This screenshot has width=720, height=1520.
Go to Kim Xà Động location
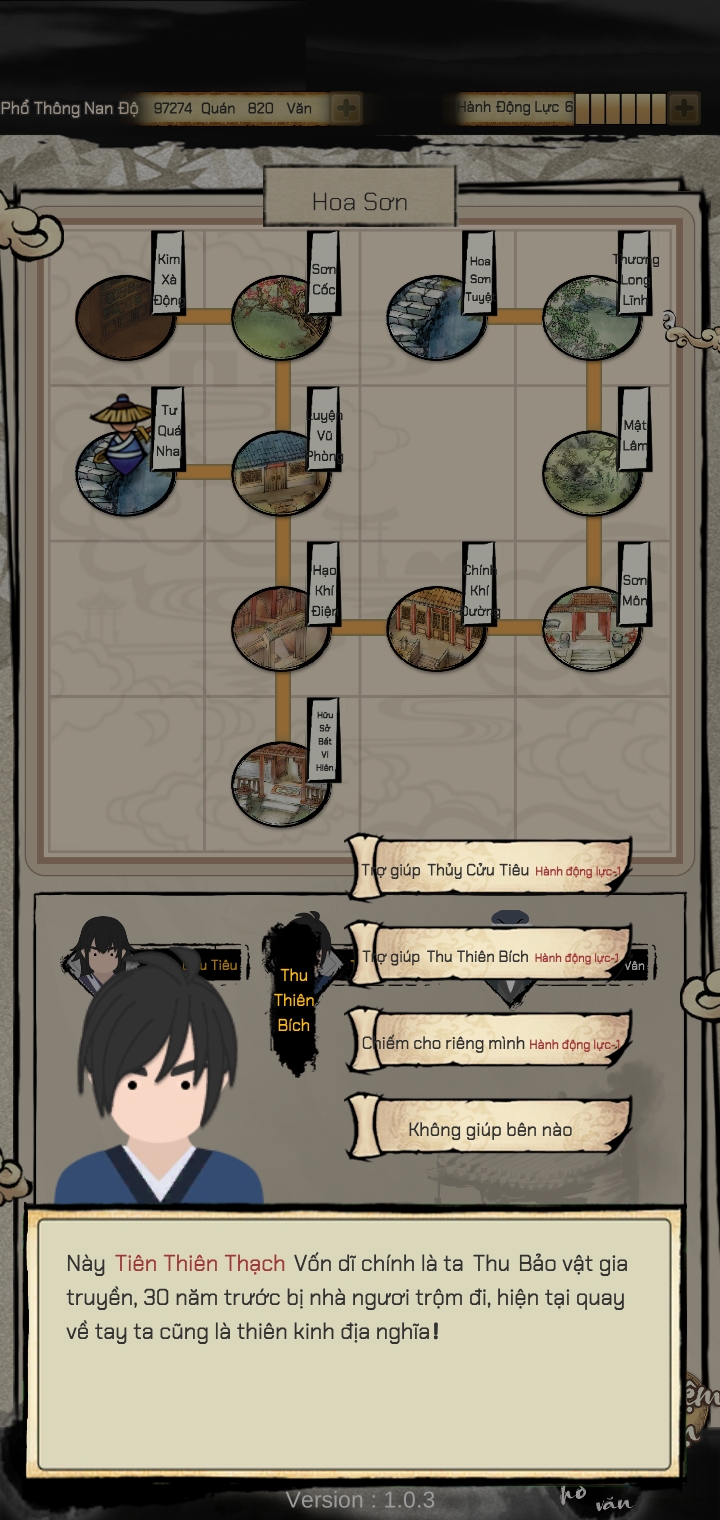(125, 318)
